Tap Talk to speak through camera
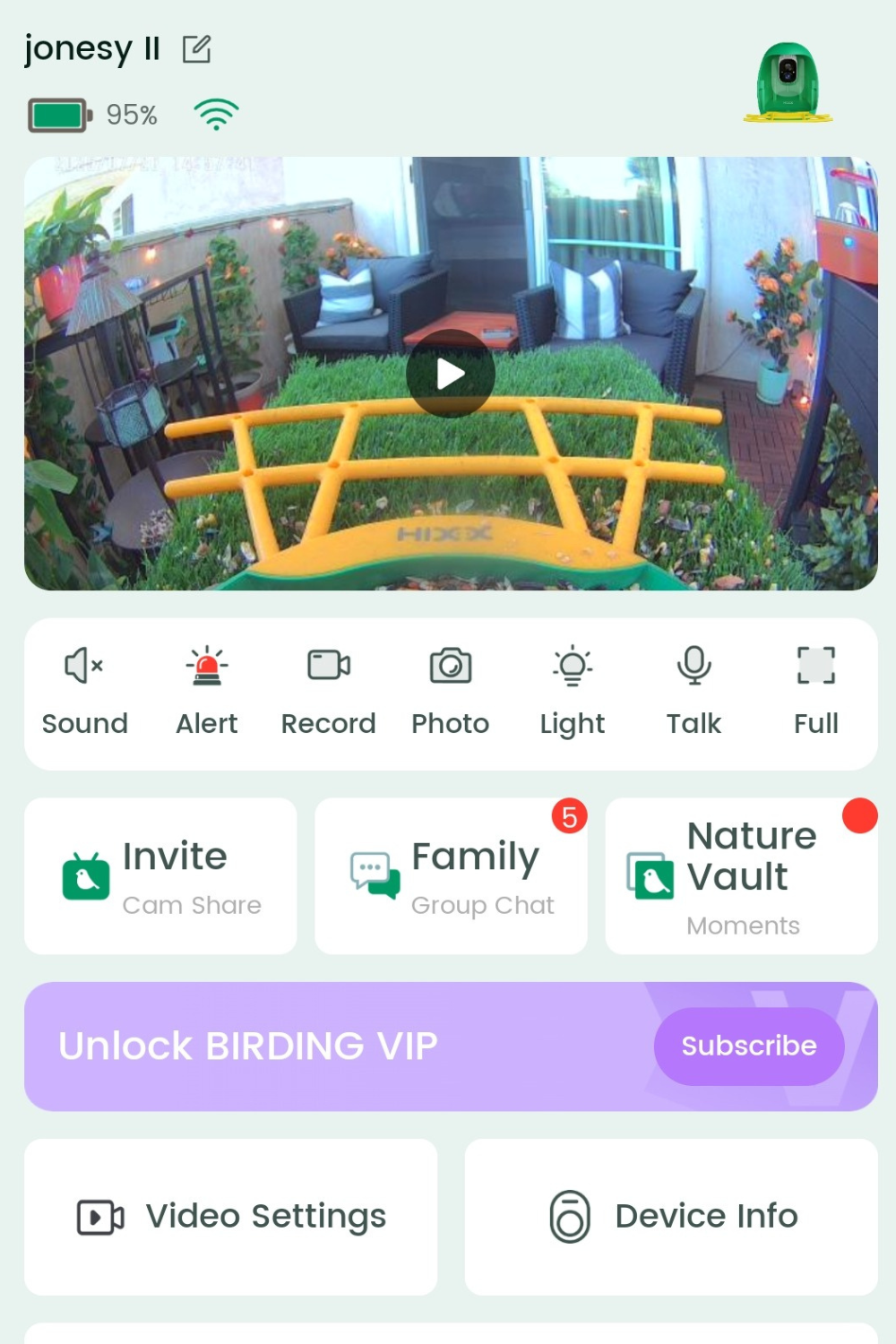Viewport: 896px width, 1344px height. tap(694, 691)
